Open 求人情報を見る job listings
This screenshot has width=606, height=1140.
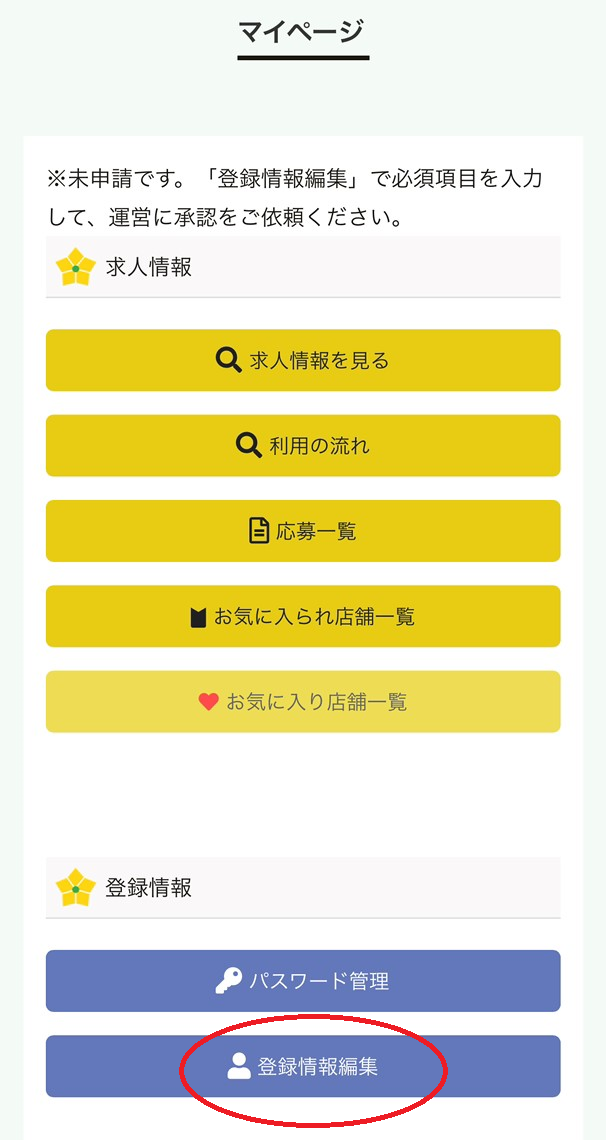coord(303,360)
